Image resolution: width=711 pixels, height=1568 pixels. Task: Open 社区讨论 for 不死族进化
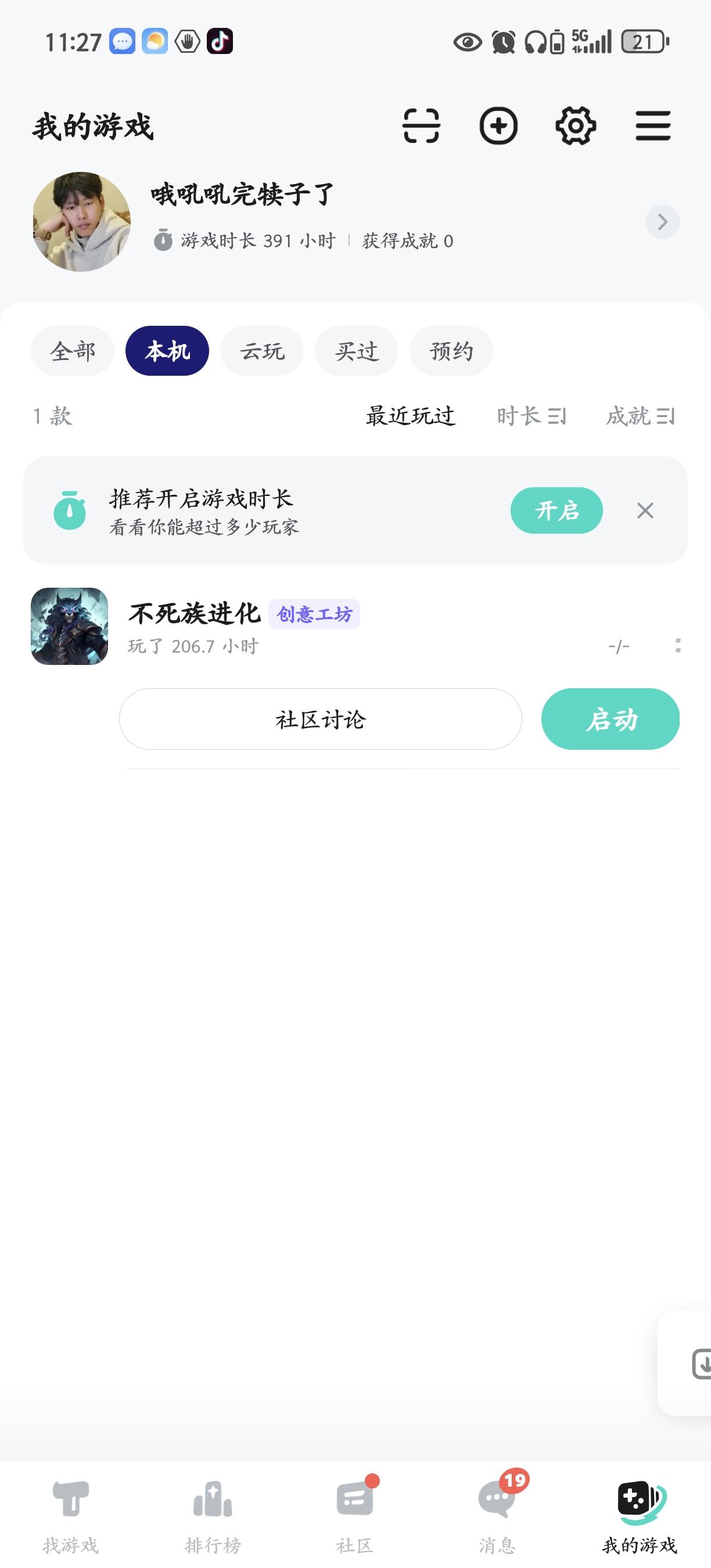tap(320, 719)
